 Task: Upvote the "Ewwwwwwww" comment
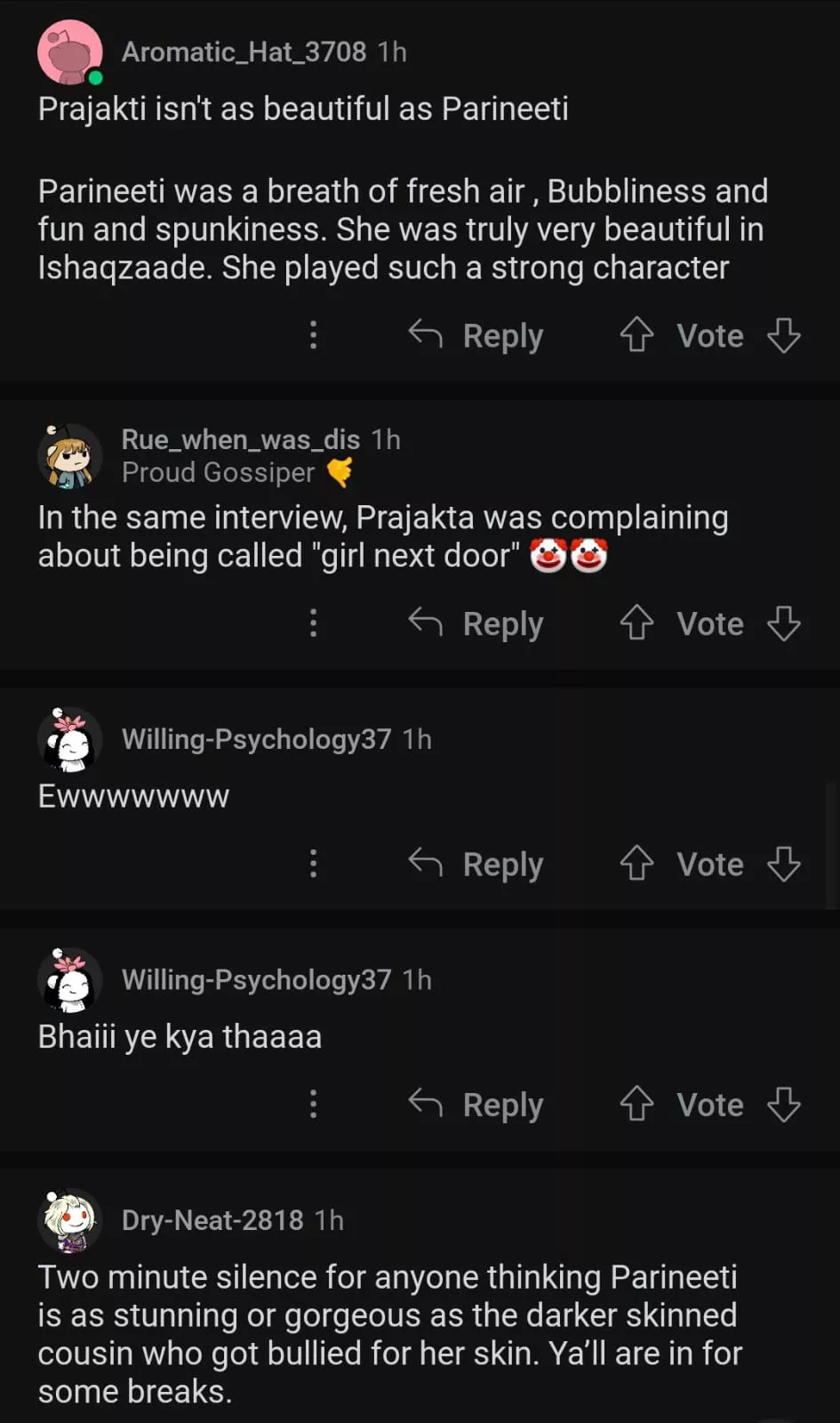pos(636,864)
